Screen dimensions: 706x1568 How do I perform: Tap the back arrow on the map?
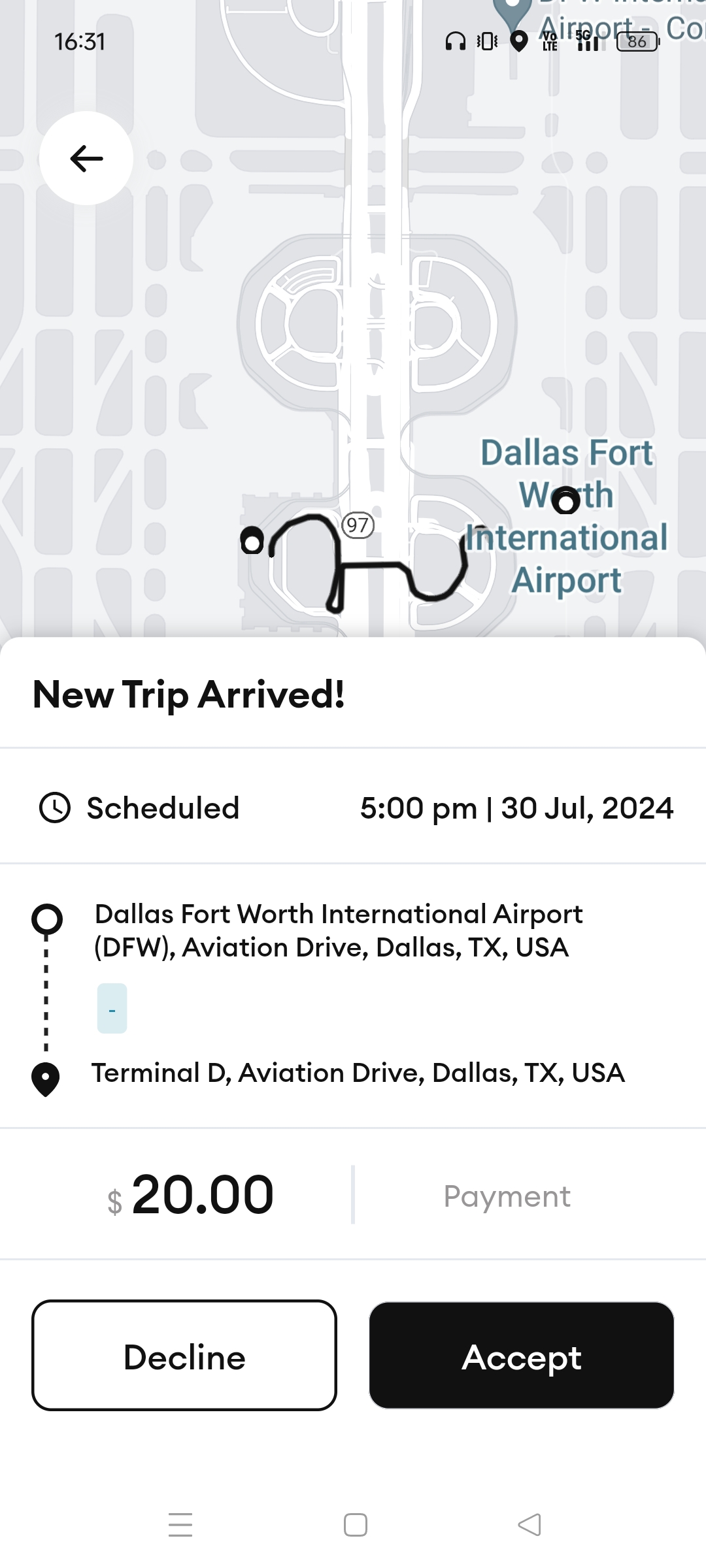point(86,158)
